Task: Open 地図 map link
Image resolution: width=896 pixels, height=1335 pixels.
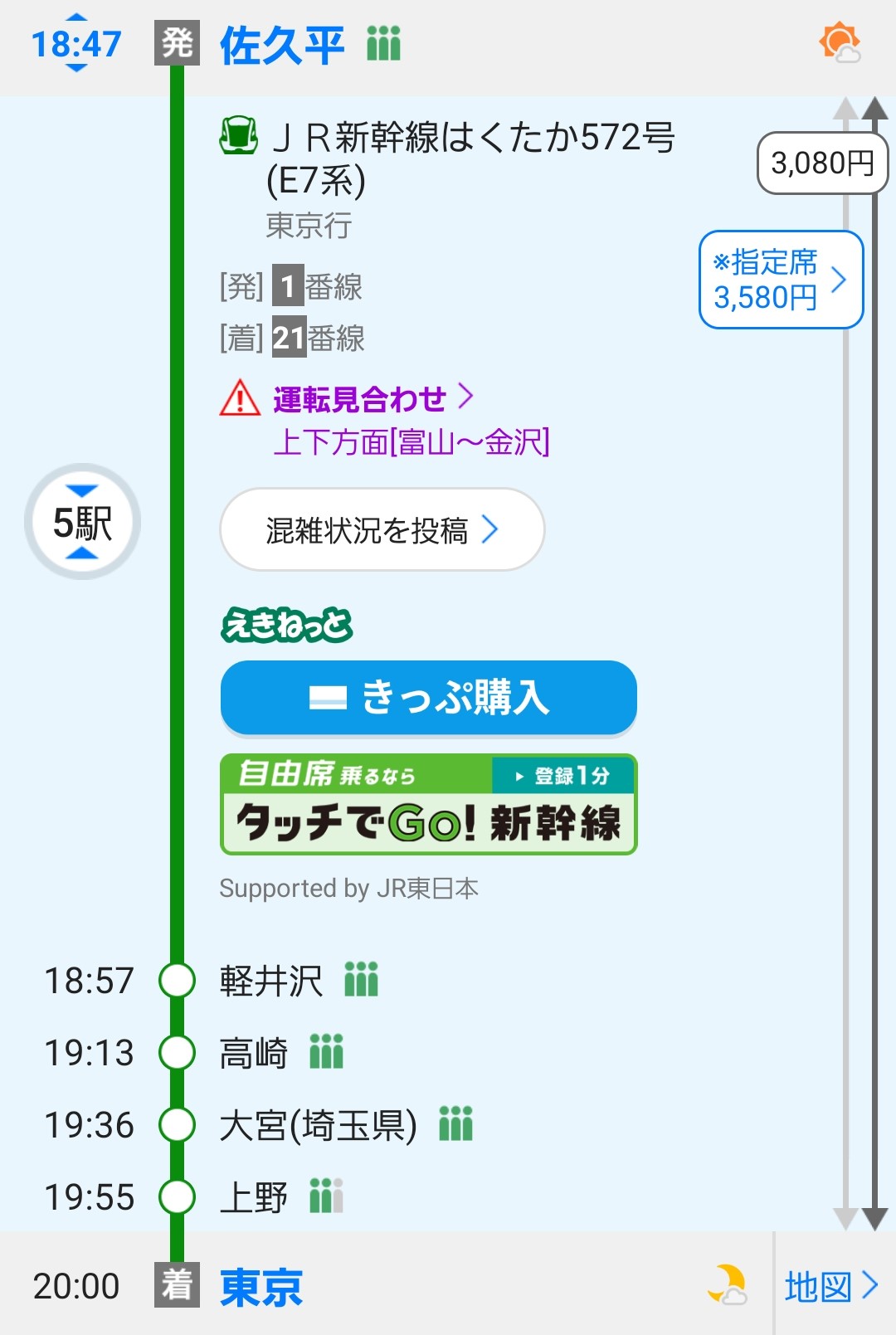Action: [x=831, y=1287]
